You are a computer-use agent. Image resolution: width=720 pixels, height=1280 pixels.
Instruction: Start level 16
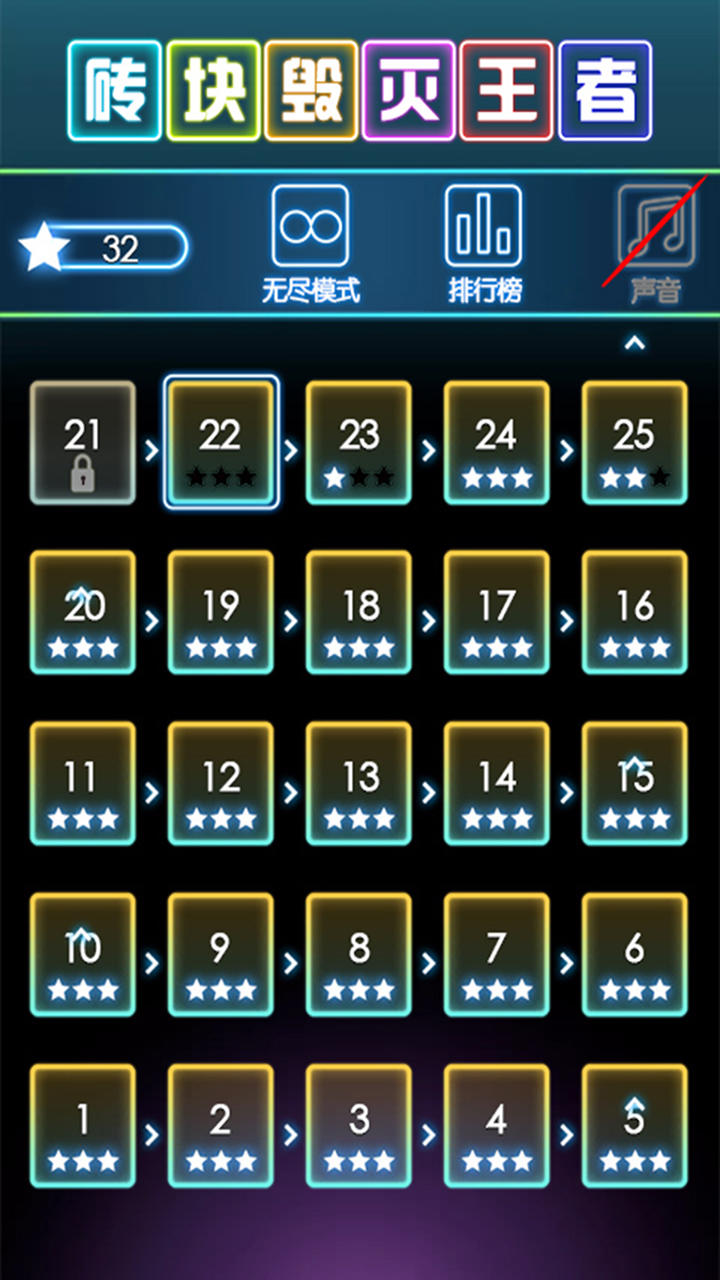635,613
